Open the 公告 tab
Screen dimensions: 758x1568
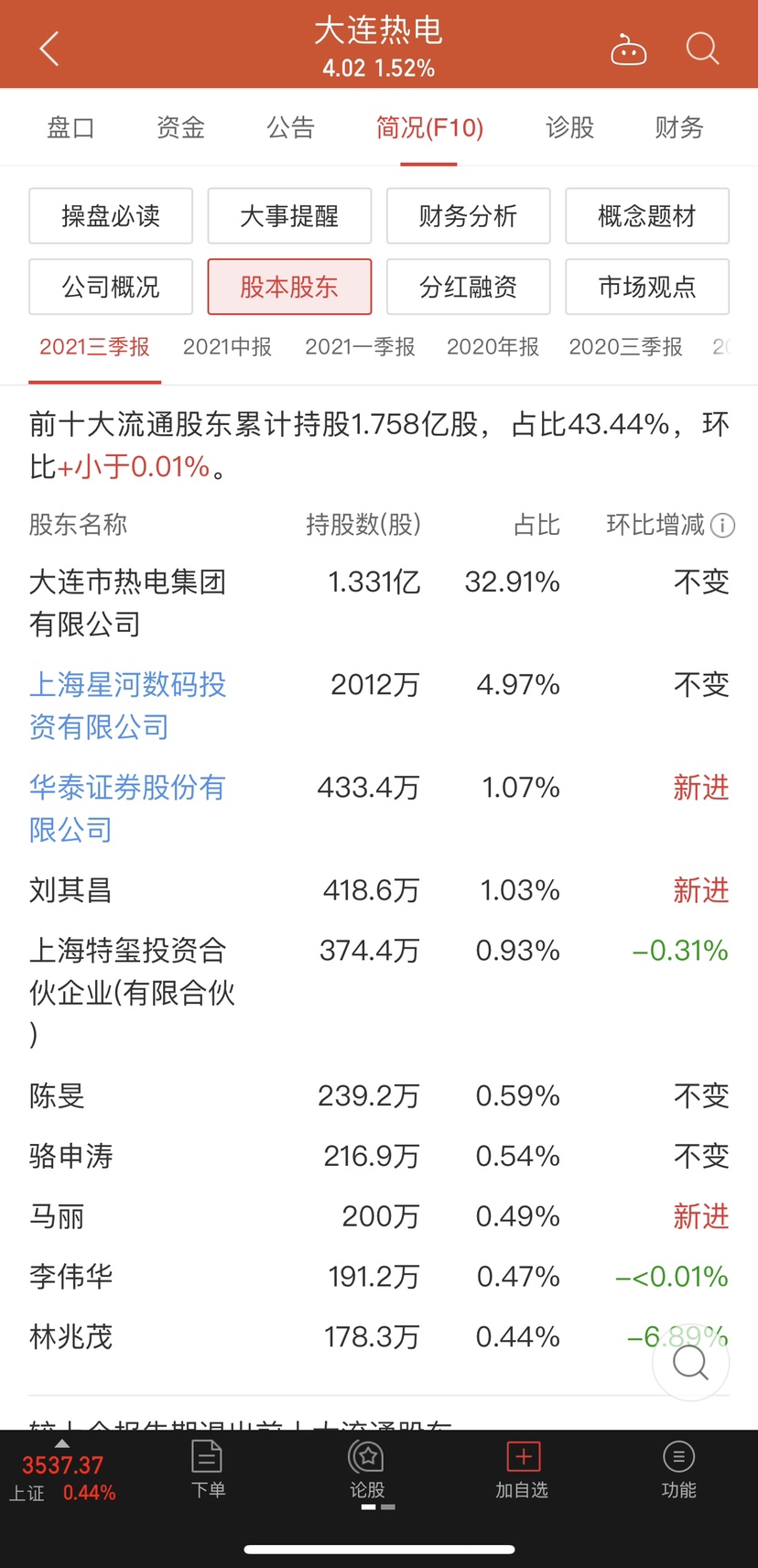[x=290, y=127]
